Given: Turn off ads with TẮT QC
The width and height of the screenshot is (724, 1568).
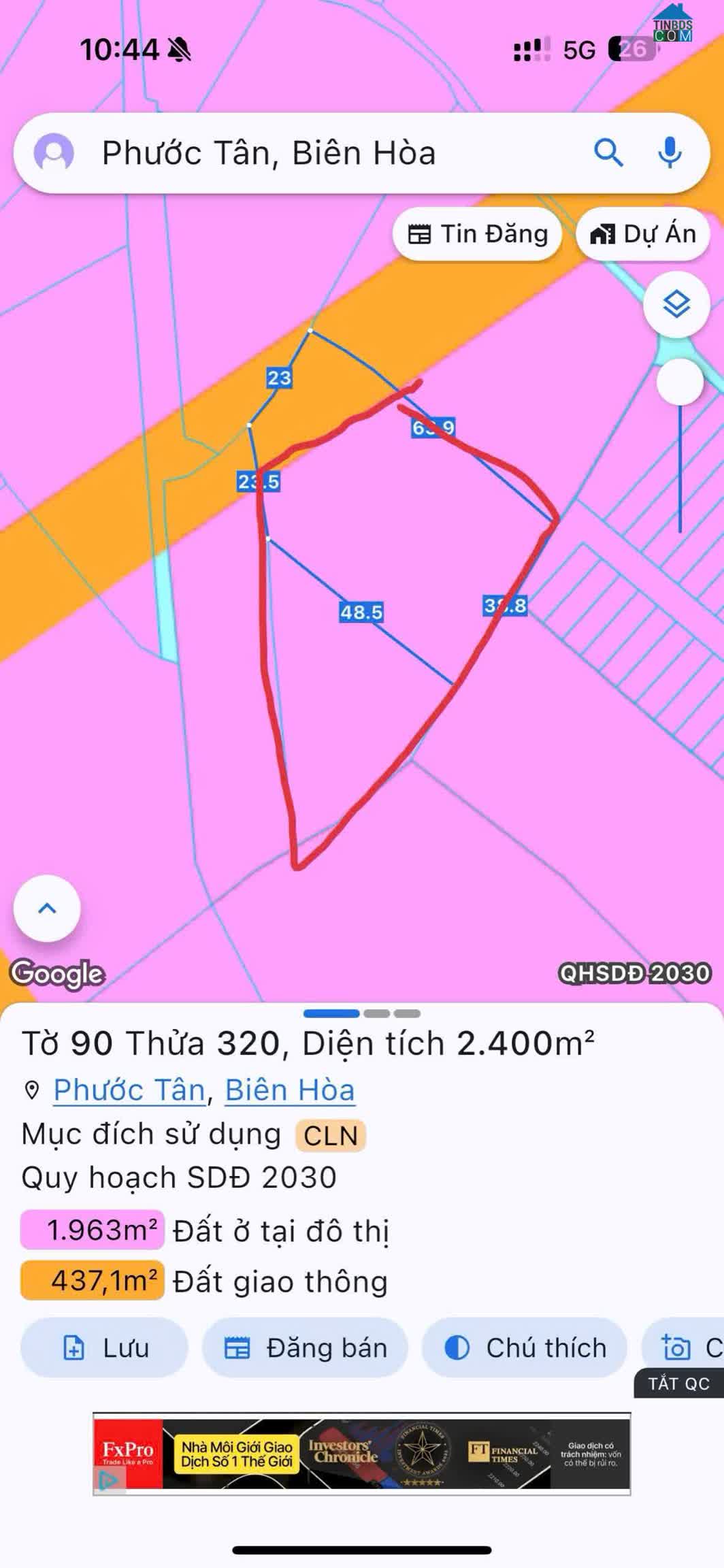Looking at the screenshot, I should [678, 1384].
